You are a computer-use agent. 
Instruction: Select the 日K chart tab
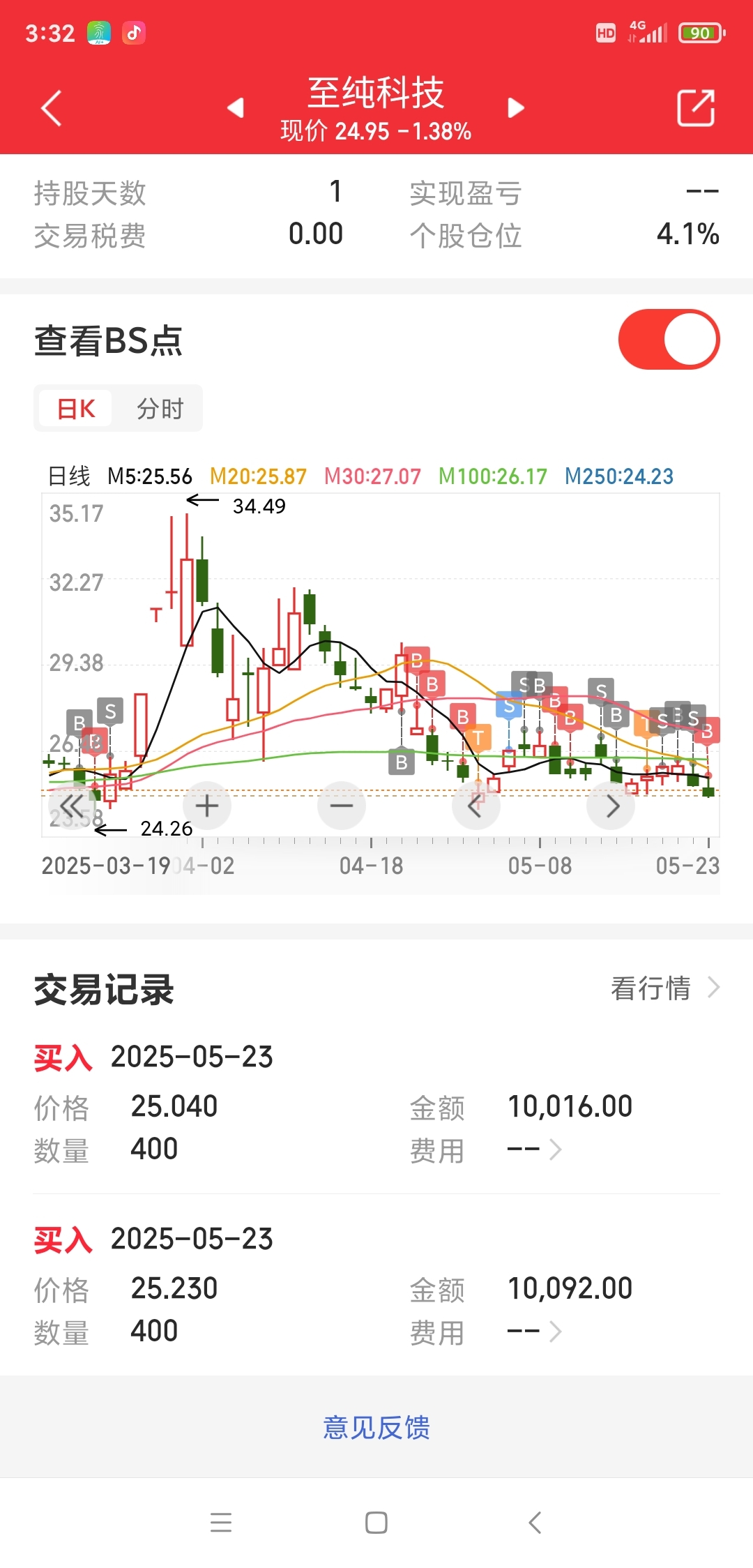pyautogui.click(x=75, y=409)
